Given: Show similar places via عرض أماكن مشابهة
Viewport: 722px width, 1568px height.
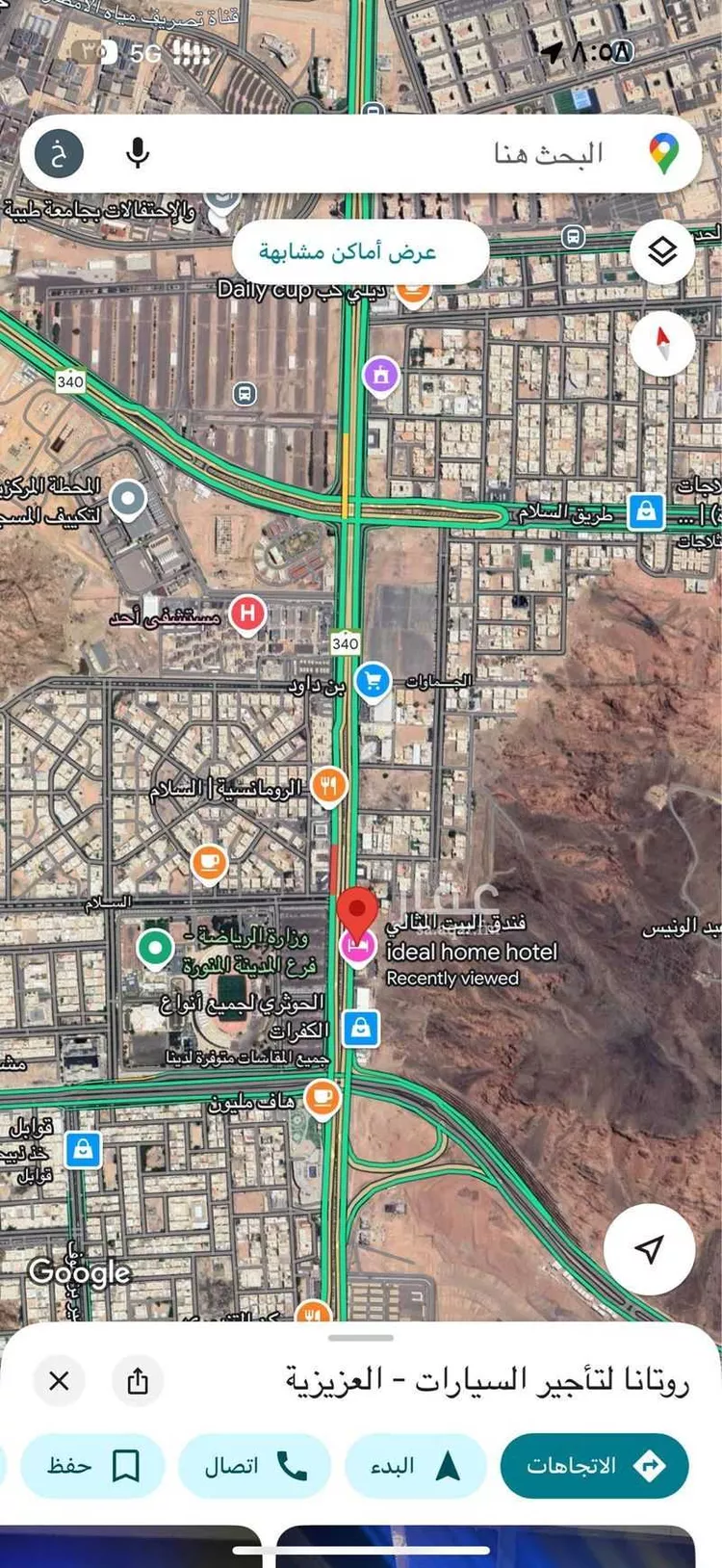Looking at the screenshot, I should pos(360,252).
